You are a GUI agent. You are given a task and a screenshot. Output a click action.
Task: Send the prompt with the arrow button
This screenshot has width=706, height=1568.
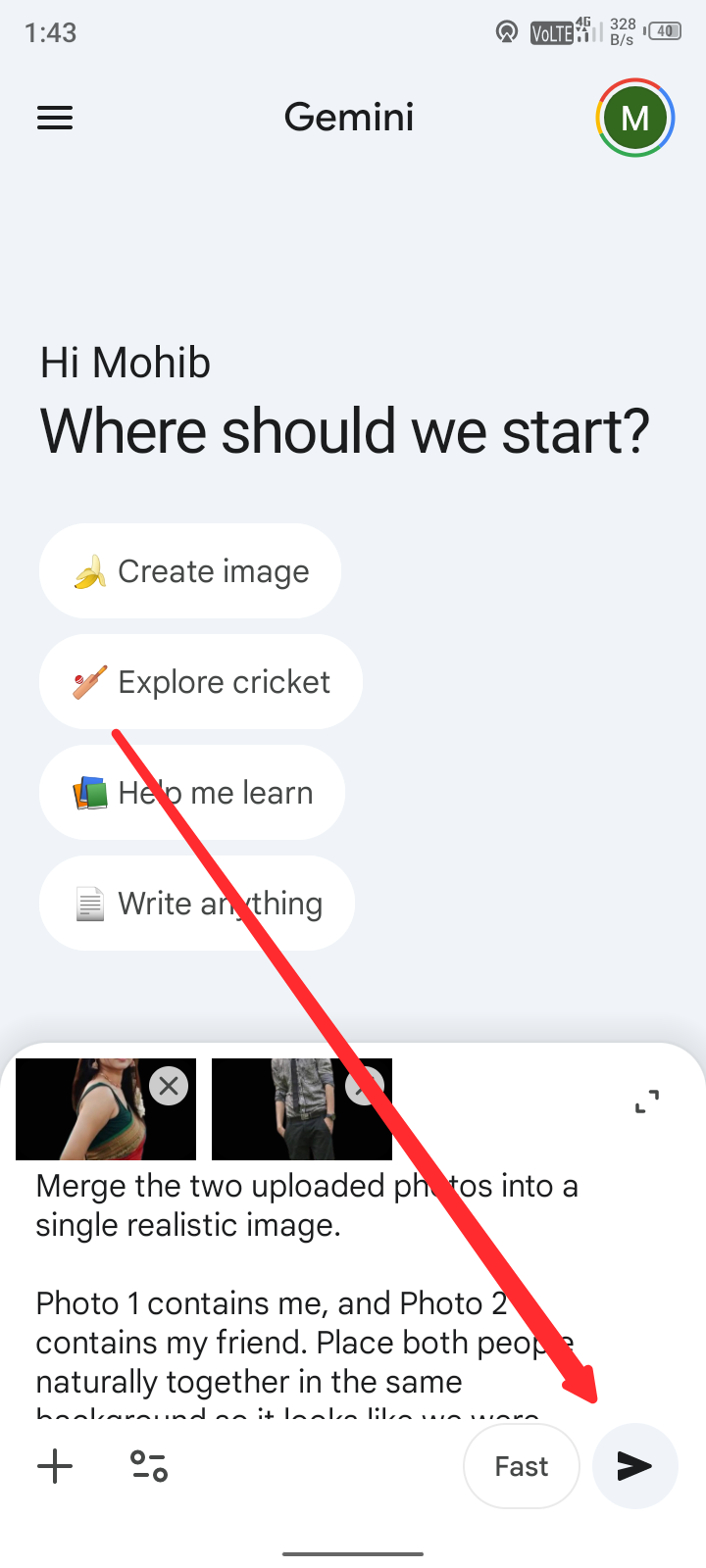click(x=634, y=1466)
